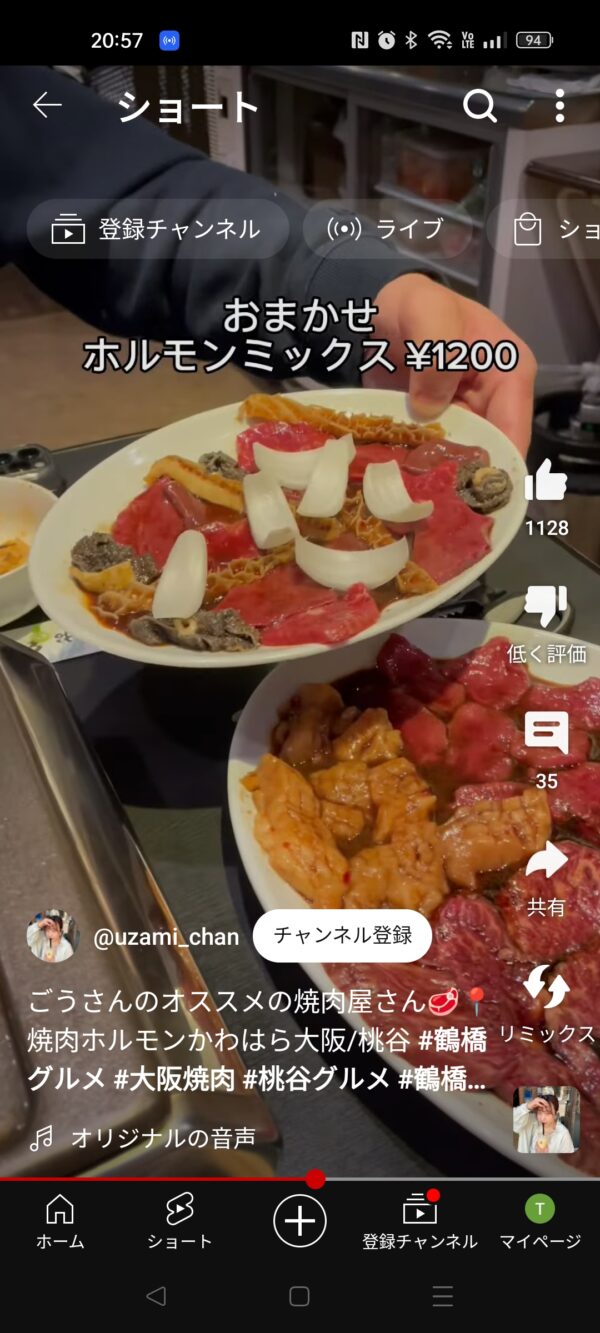Open the comments with 35 replies

click(546, 735)
